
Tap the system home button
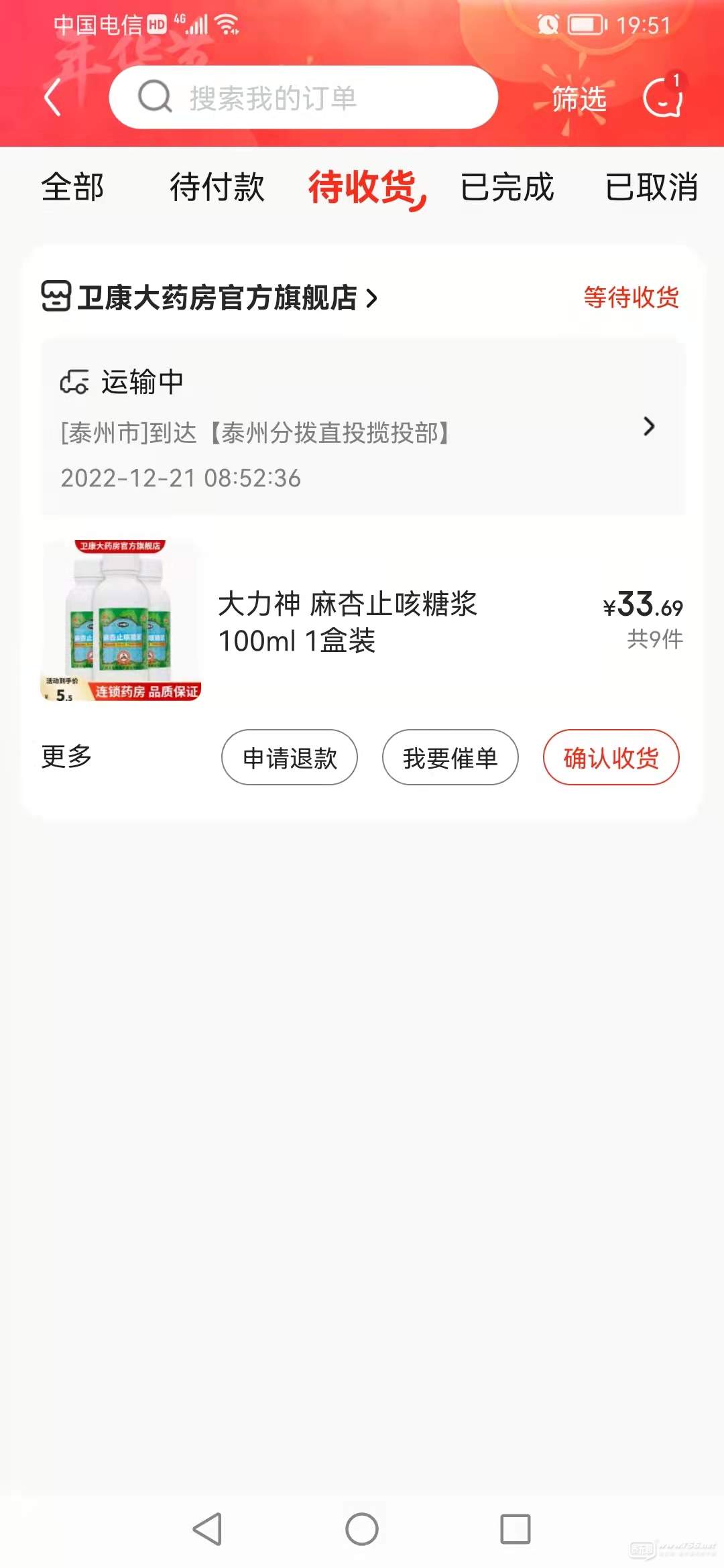[x=362, y=1529]
